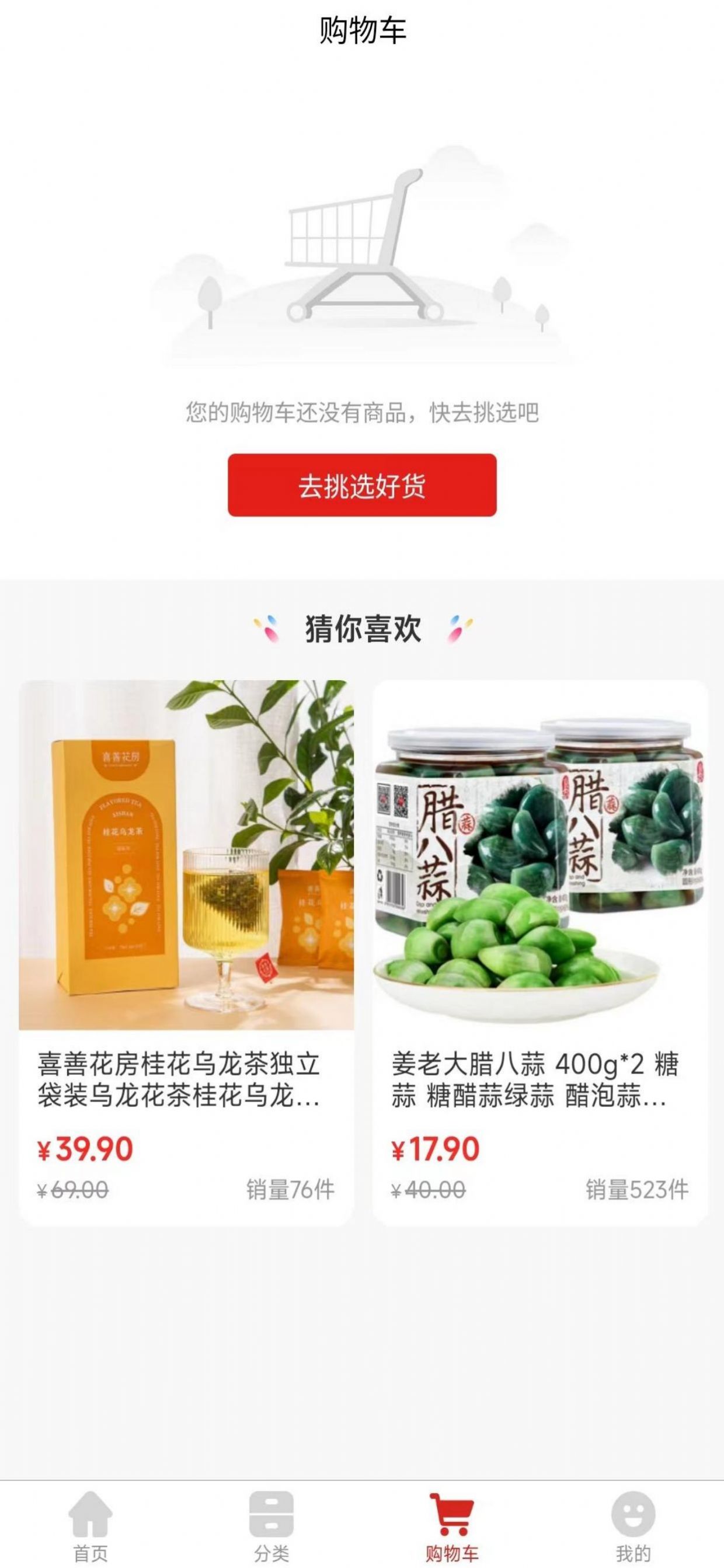Go to the 分类 tab
This screenshot has height=1568, width=724.
tap(271, 1525)
